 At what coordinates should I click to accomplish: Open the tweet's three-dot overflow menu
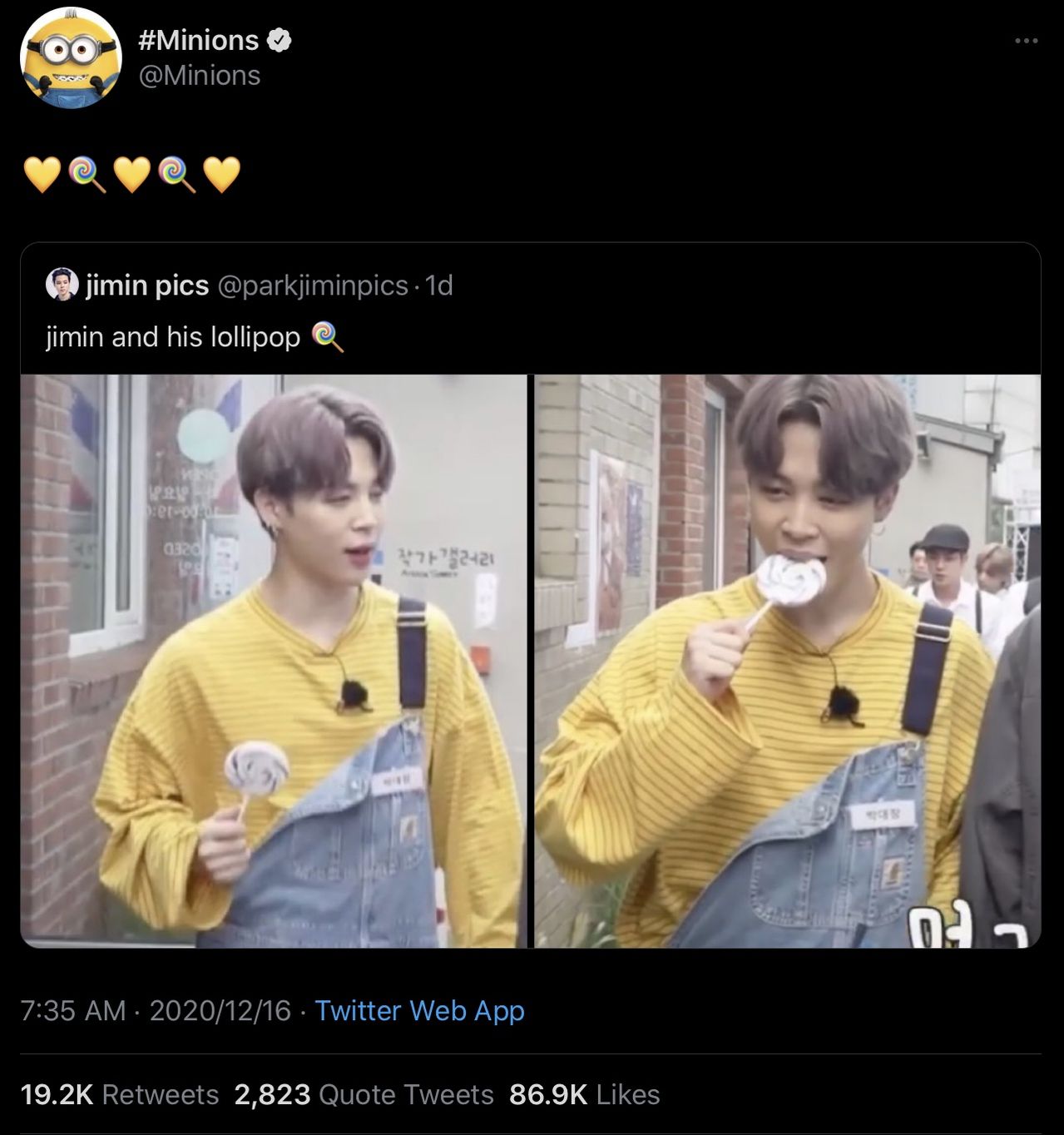pyautogui.click(x=1027, y=41)
